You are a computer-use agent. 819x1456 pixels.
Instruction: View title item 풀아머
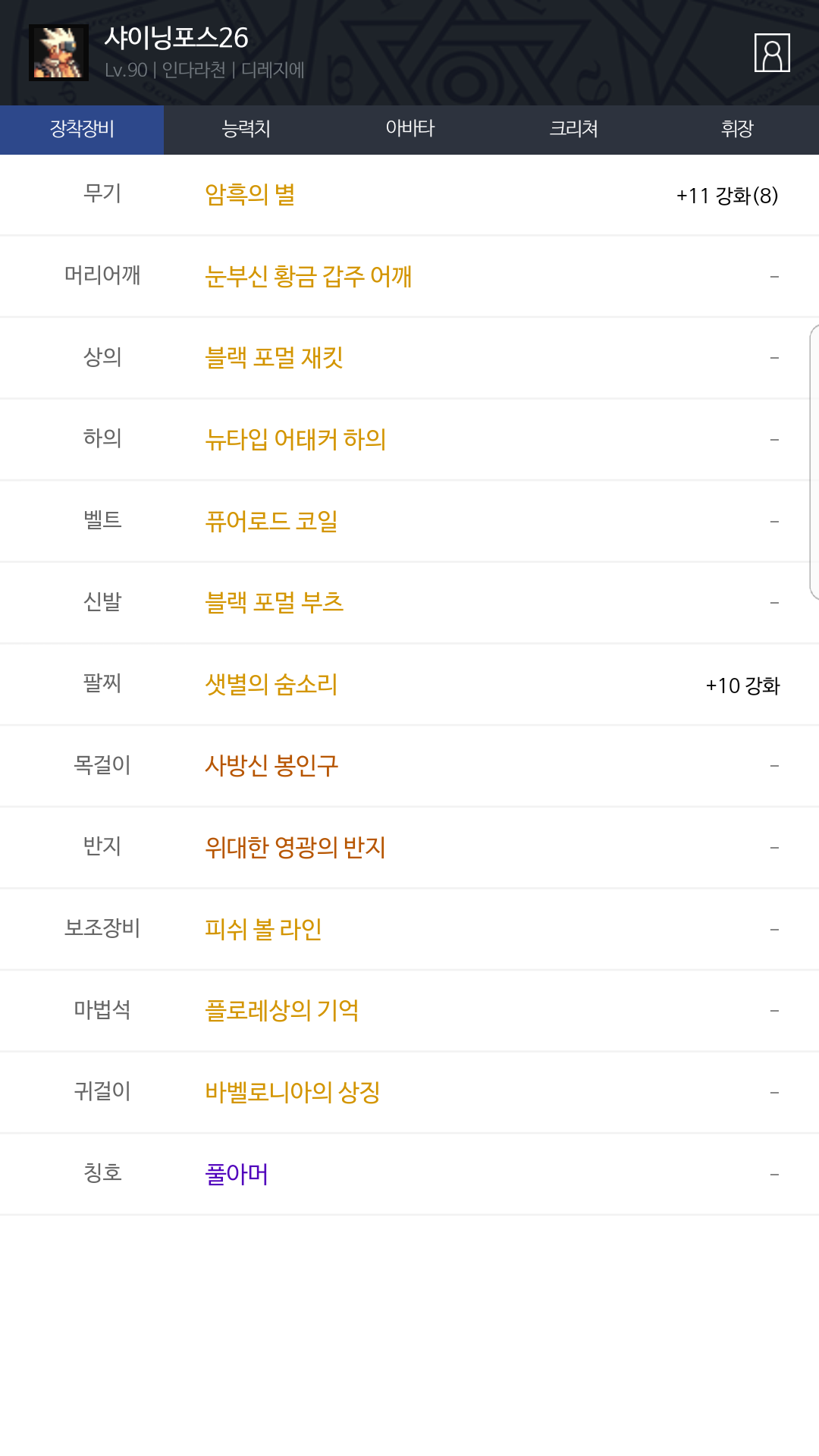point(236,1175)
